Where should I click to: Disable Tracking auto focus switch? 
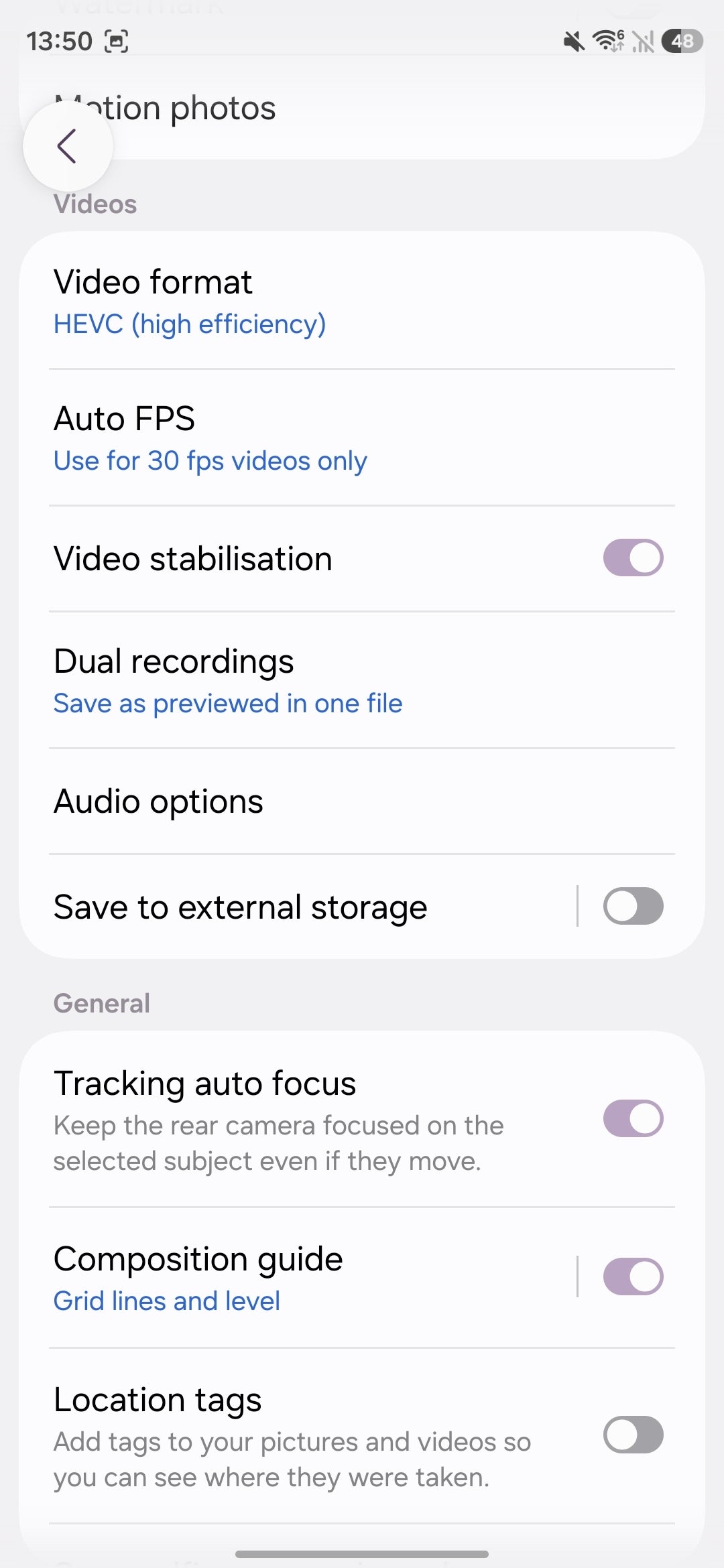tap(633, 1118)
